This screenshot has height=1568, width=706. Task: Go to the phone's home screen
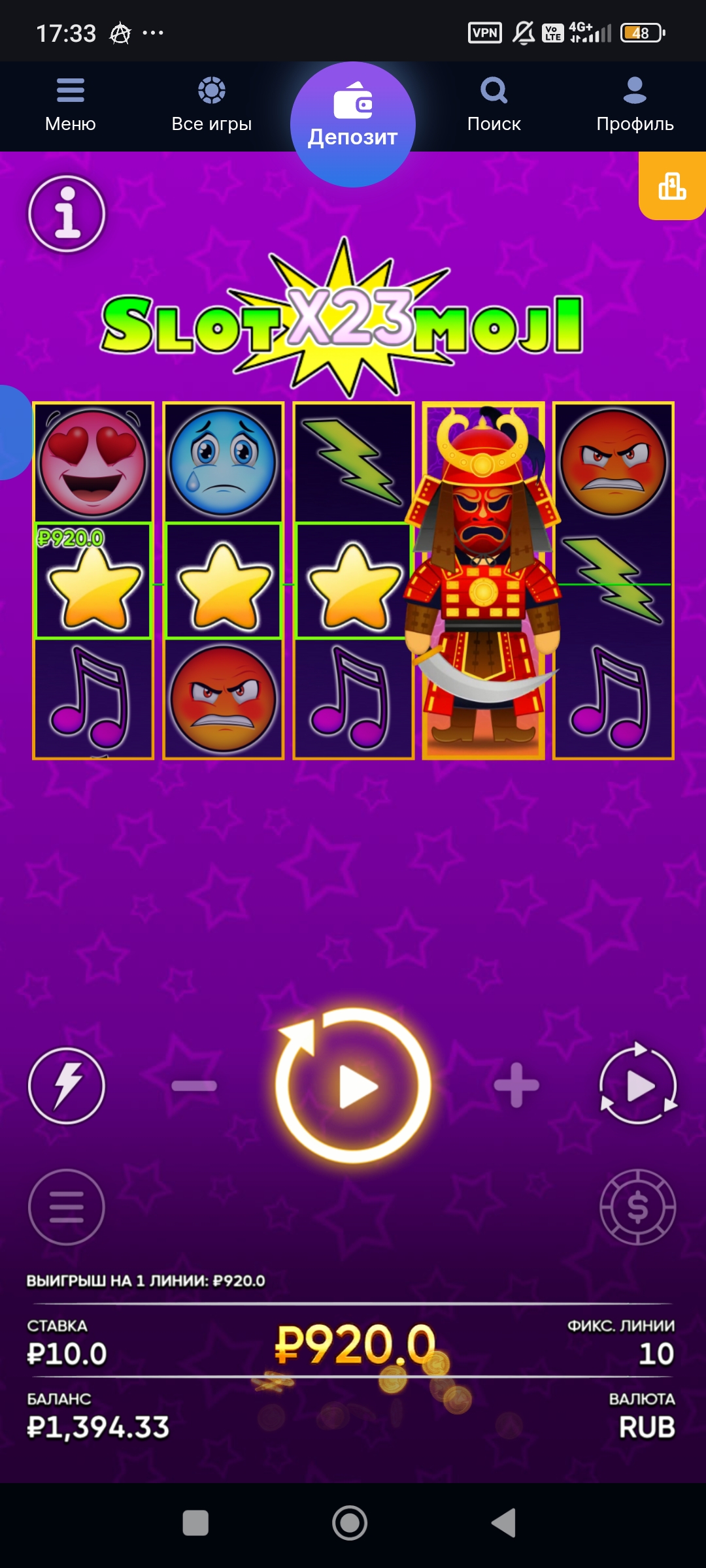point(350,1523)
